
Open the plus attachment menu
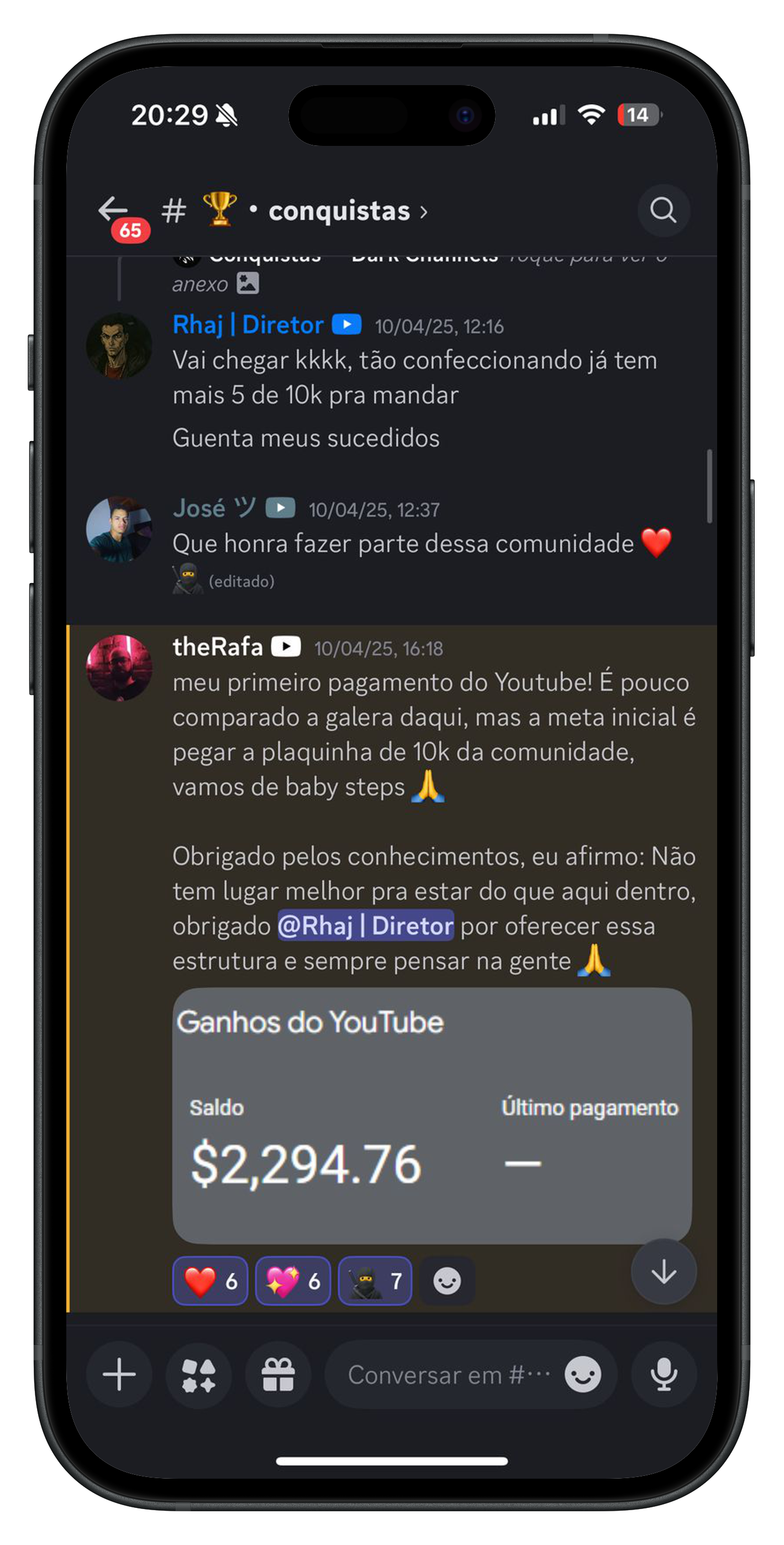[119, 1375]
